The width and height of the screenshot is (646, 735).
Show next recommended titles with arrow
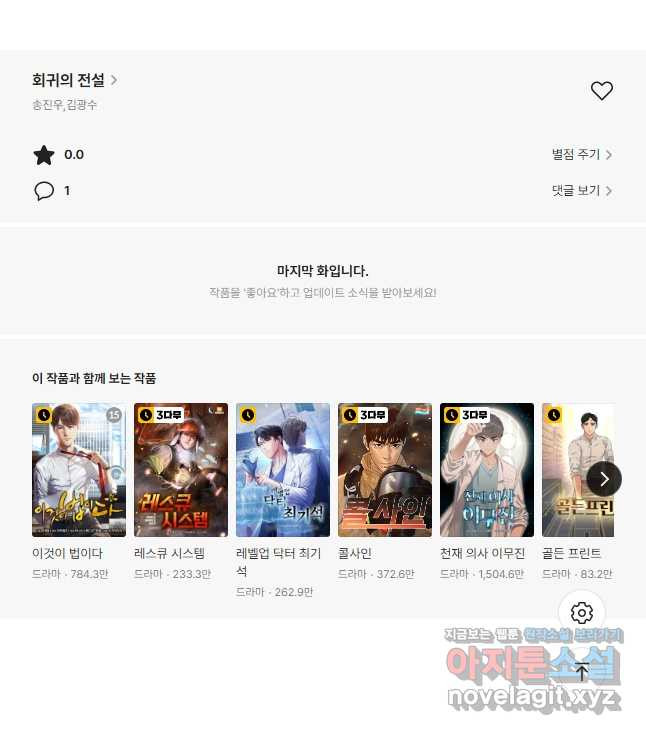coord(604,479)
